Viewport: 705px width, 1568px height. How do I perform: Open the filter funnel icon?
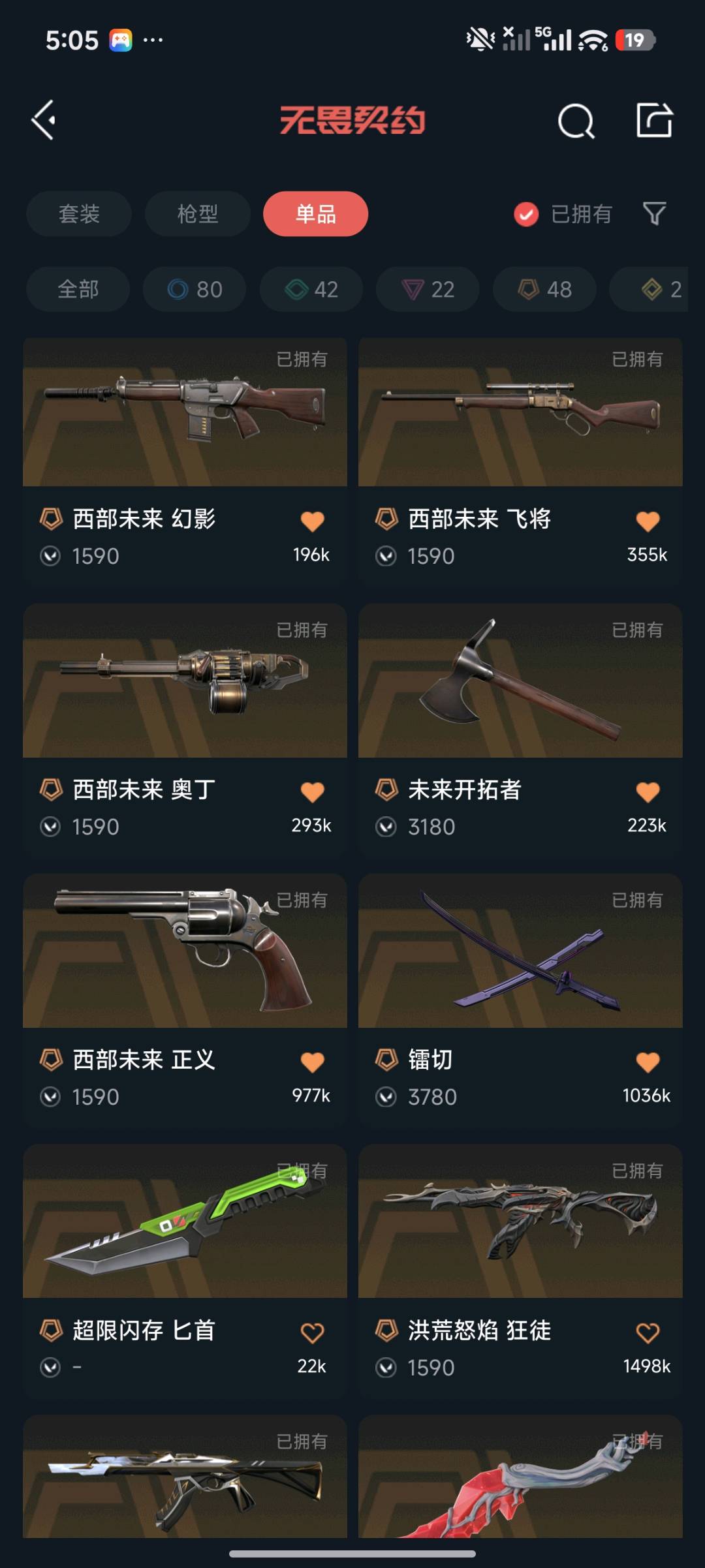point(654,213)
